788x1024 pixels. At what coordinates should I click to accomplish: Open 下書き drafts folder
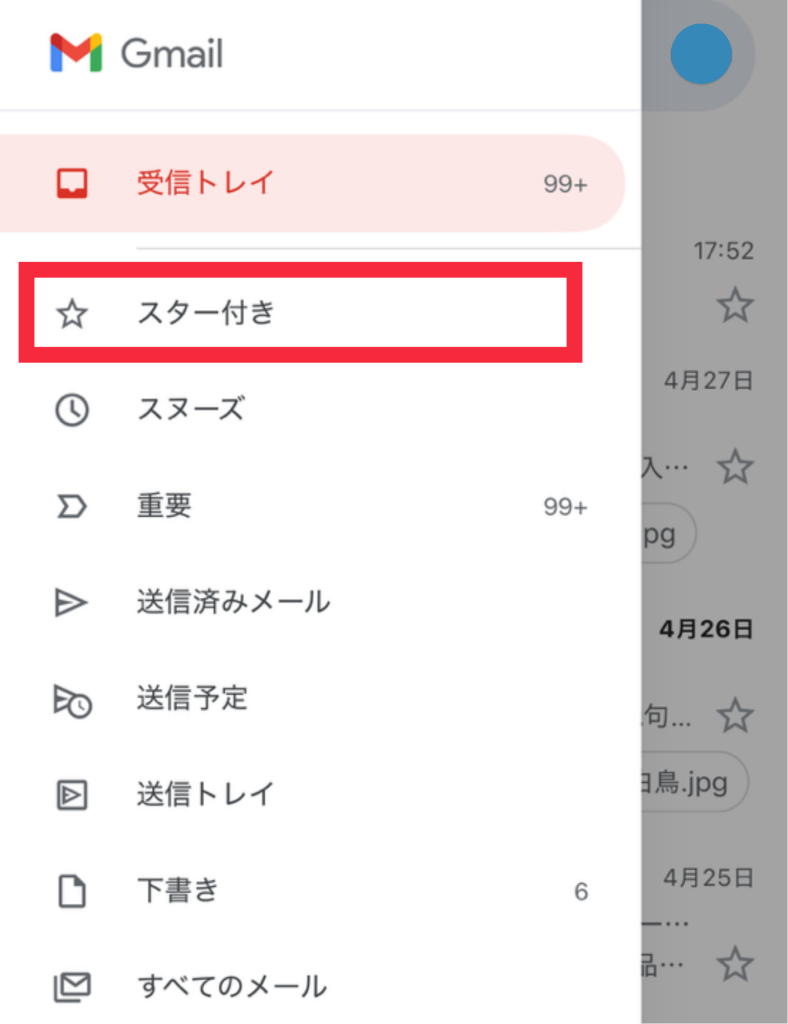312,891
